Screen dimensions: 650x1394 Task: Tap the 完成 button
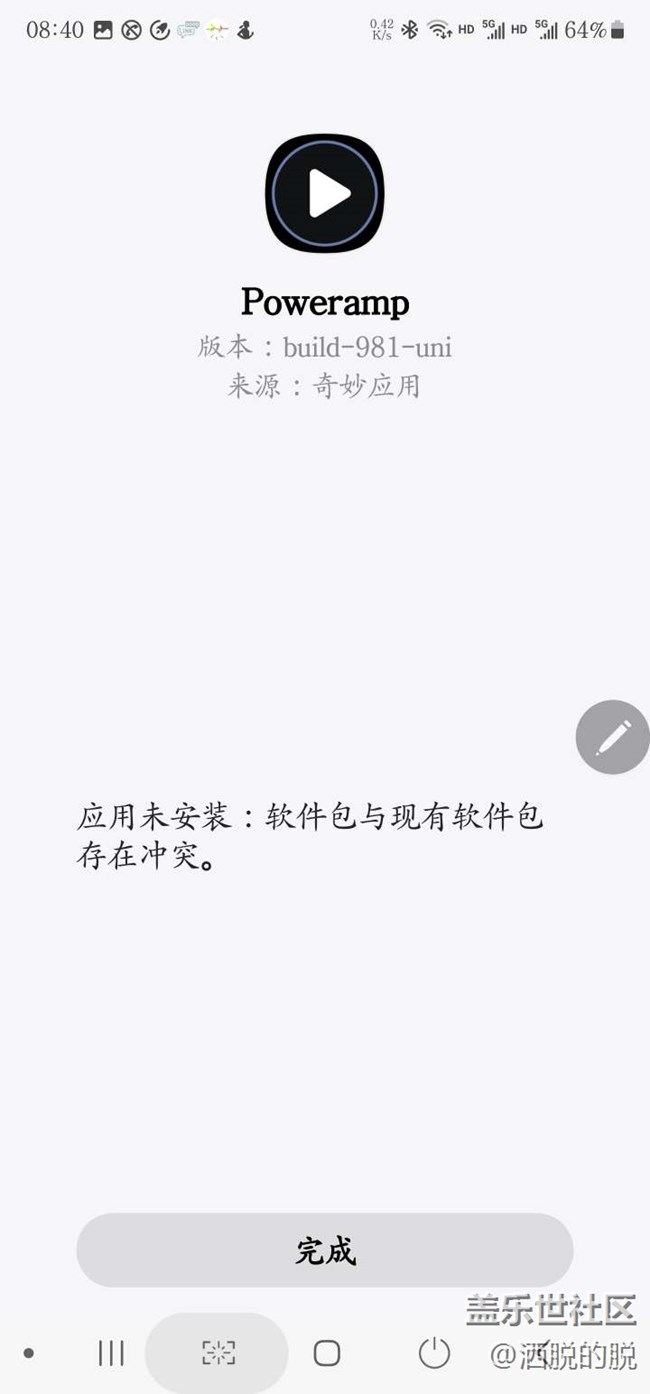tap(325, 1250)
